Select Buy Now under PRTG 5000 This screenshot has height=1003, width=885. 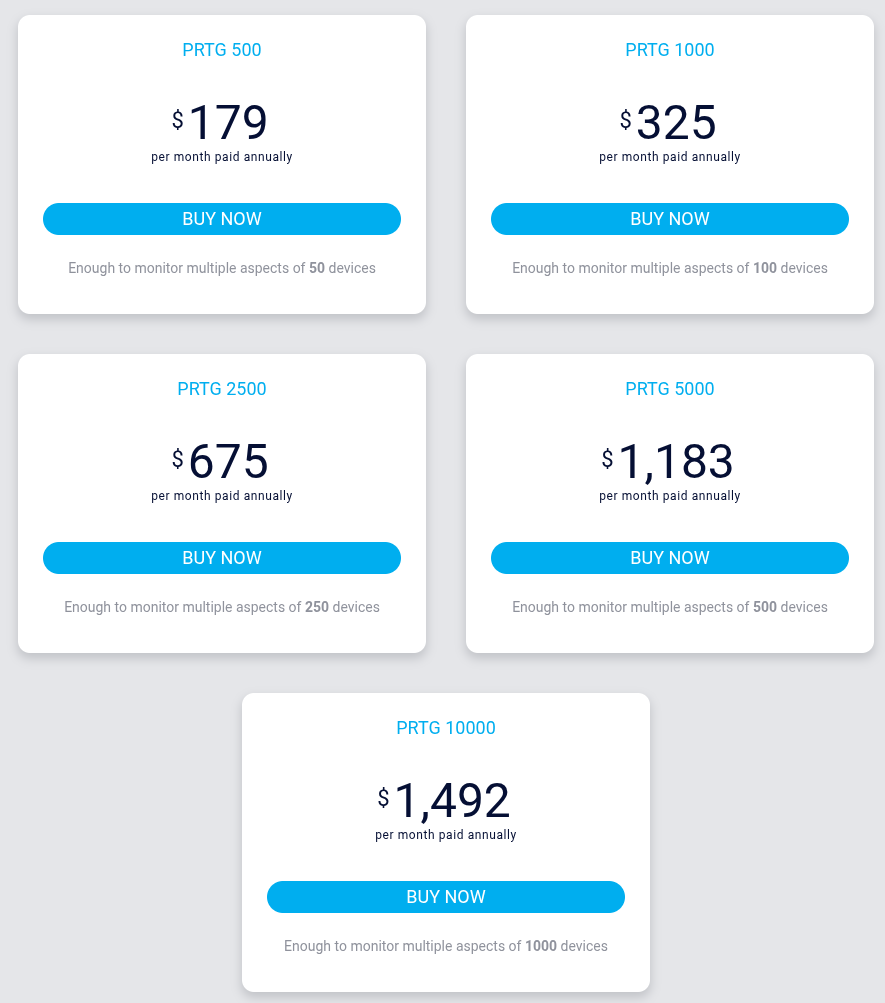click(669, 558)
